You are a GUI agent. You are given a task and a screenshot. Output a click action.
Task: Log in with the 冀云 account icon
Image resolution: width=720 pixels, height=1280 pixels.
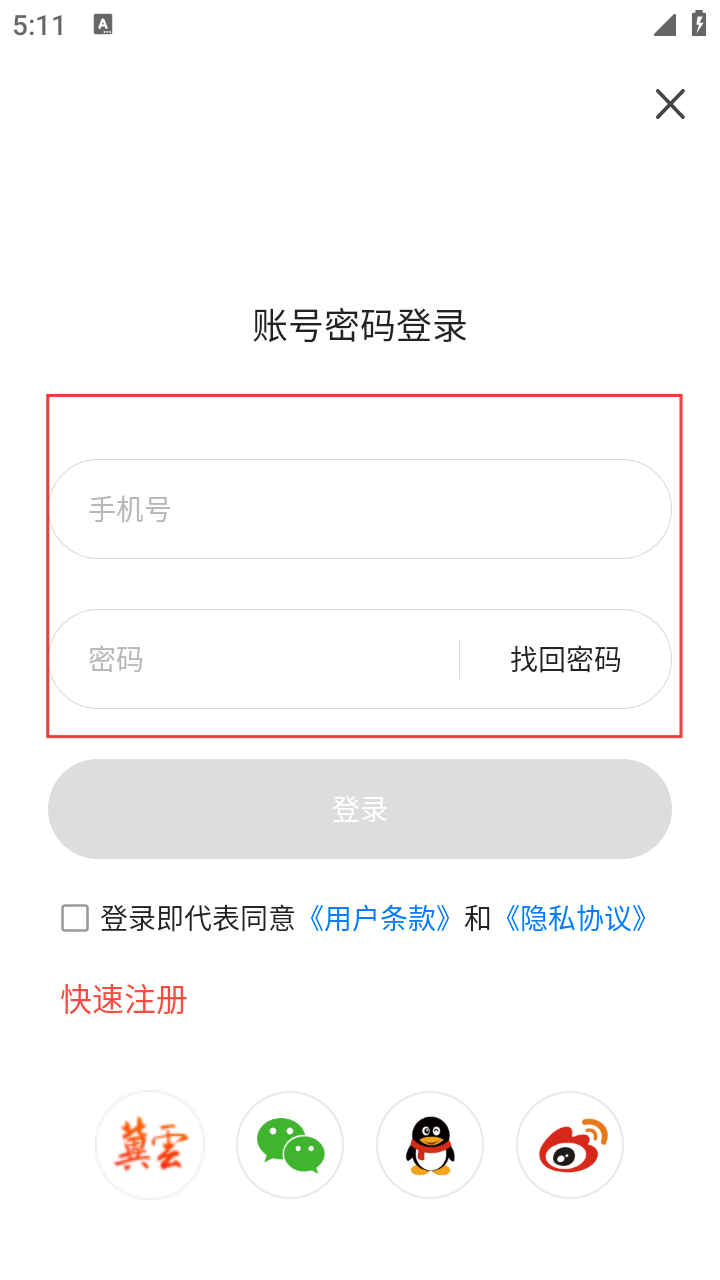[x=150, y=1145]
